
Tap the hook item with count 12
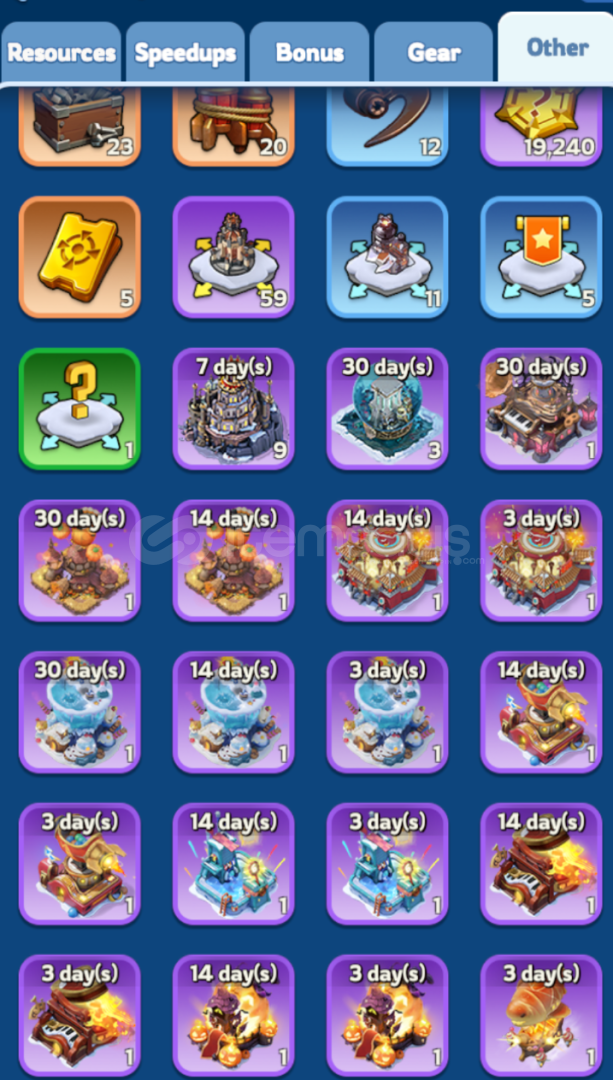tap(387, 127)
